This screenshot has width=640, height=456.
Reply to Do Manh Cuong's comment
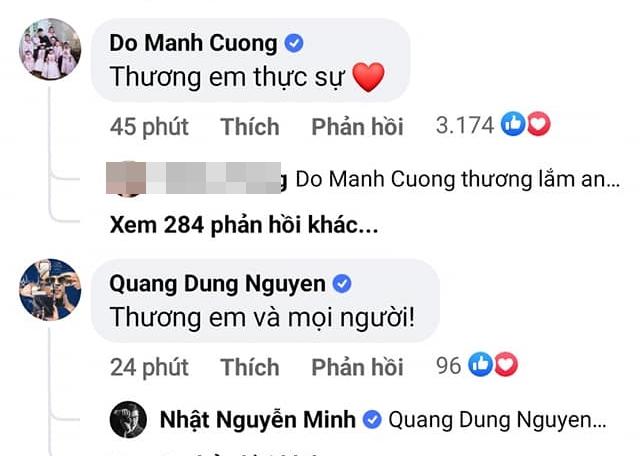point(357,127)
